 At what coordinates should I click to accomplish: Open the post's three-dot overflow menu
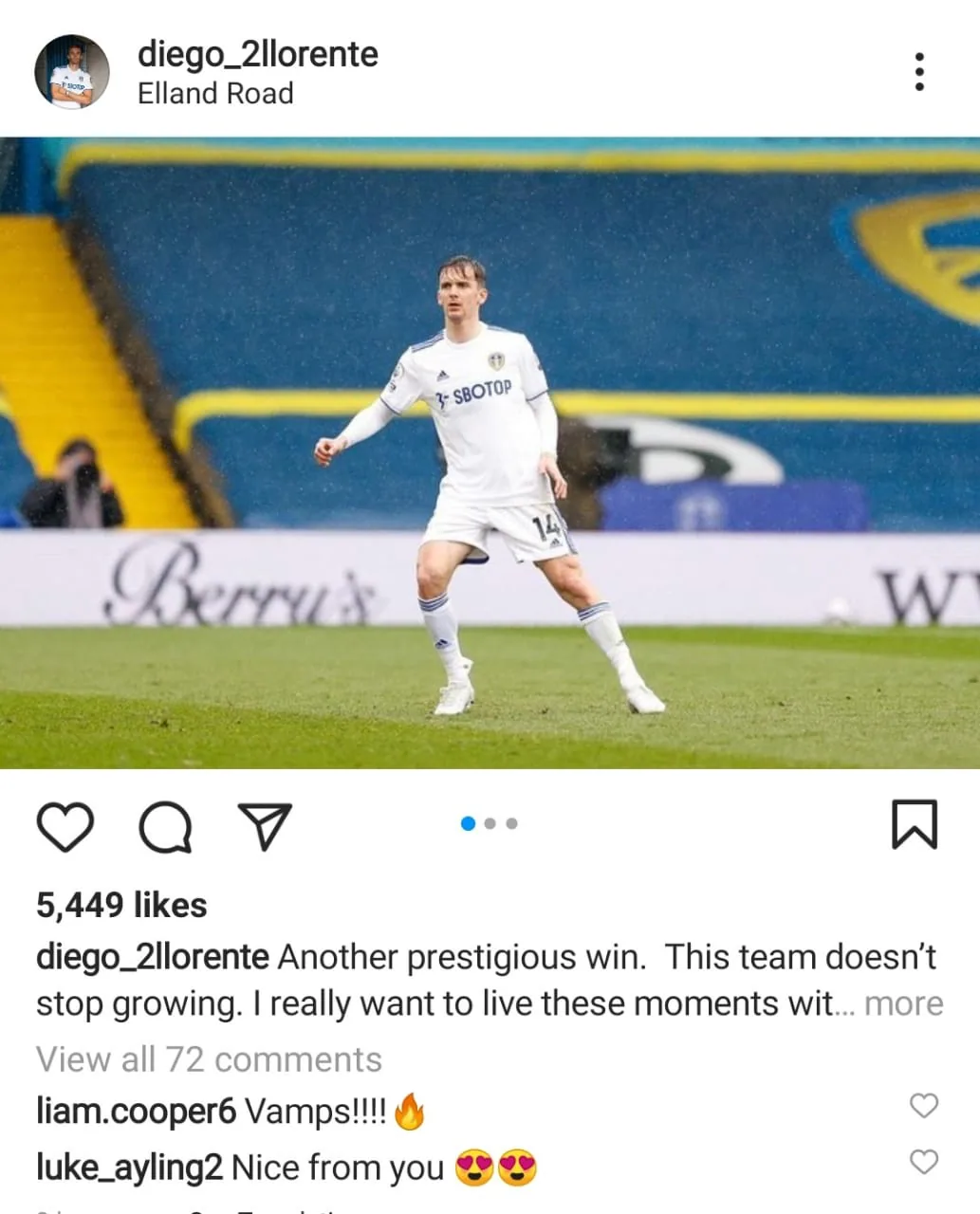918,72
